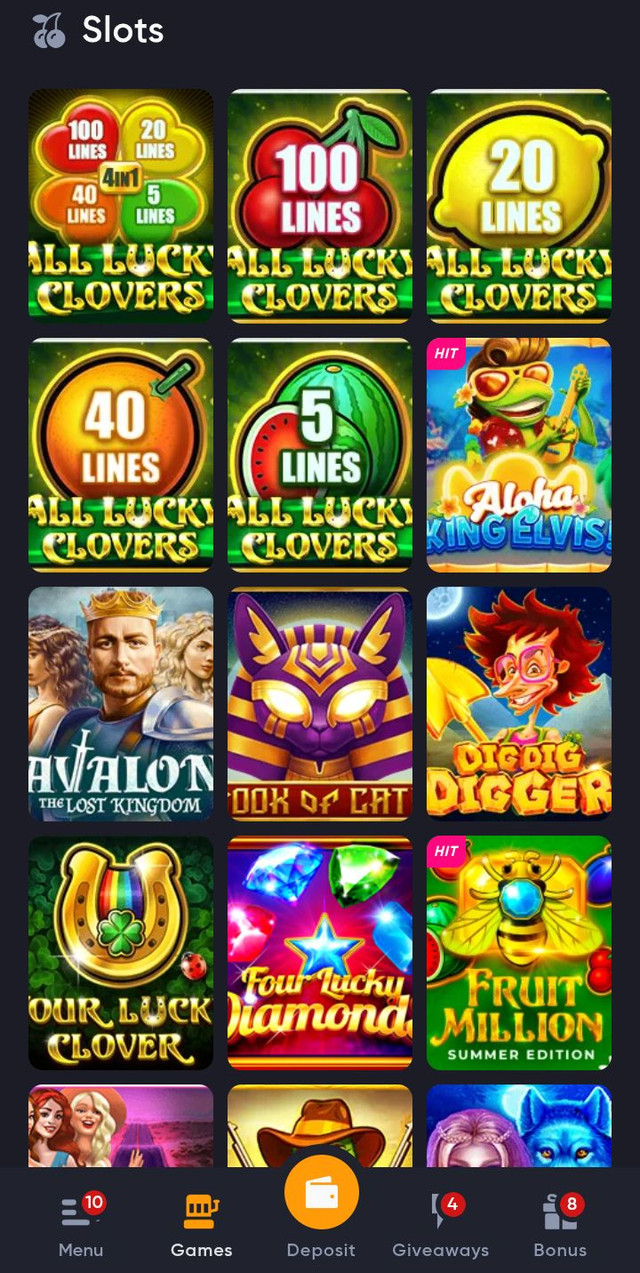The width and height of the screenshot is (640, 1273).
Task: Open Aloha King Elvis slot
Action: coord(518,454)
